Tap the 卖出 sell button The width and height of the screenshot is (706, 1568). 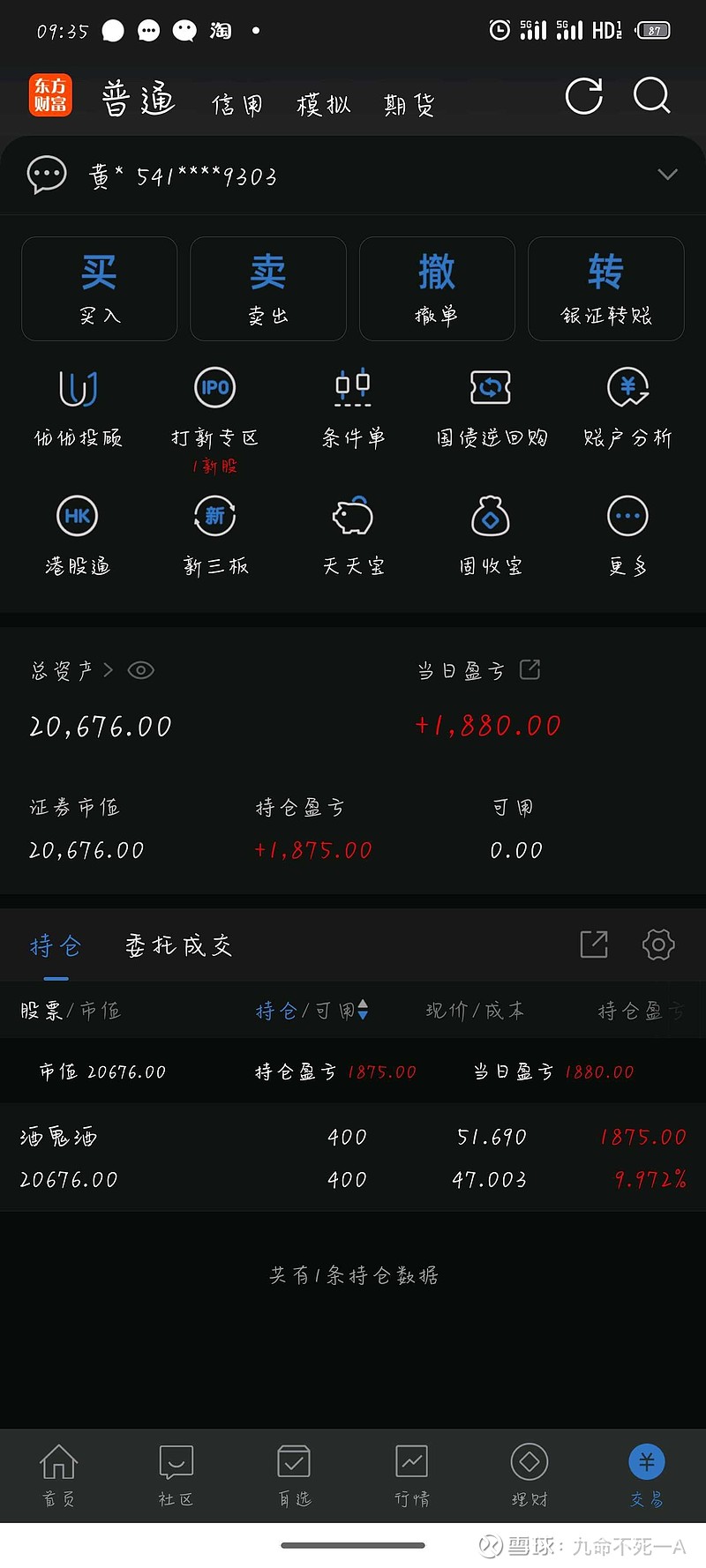(x=267, y=288)
